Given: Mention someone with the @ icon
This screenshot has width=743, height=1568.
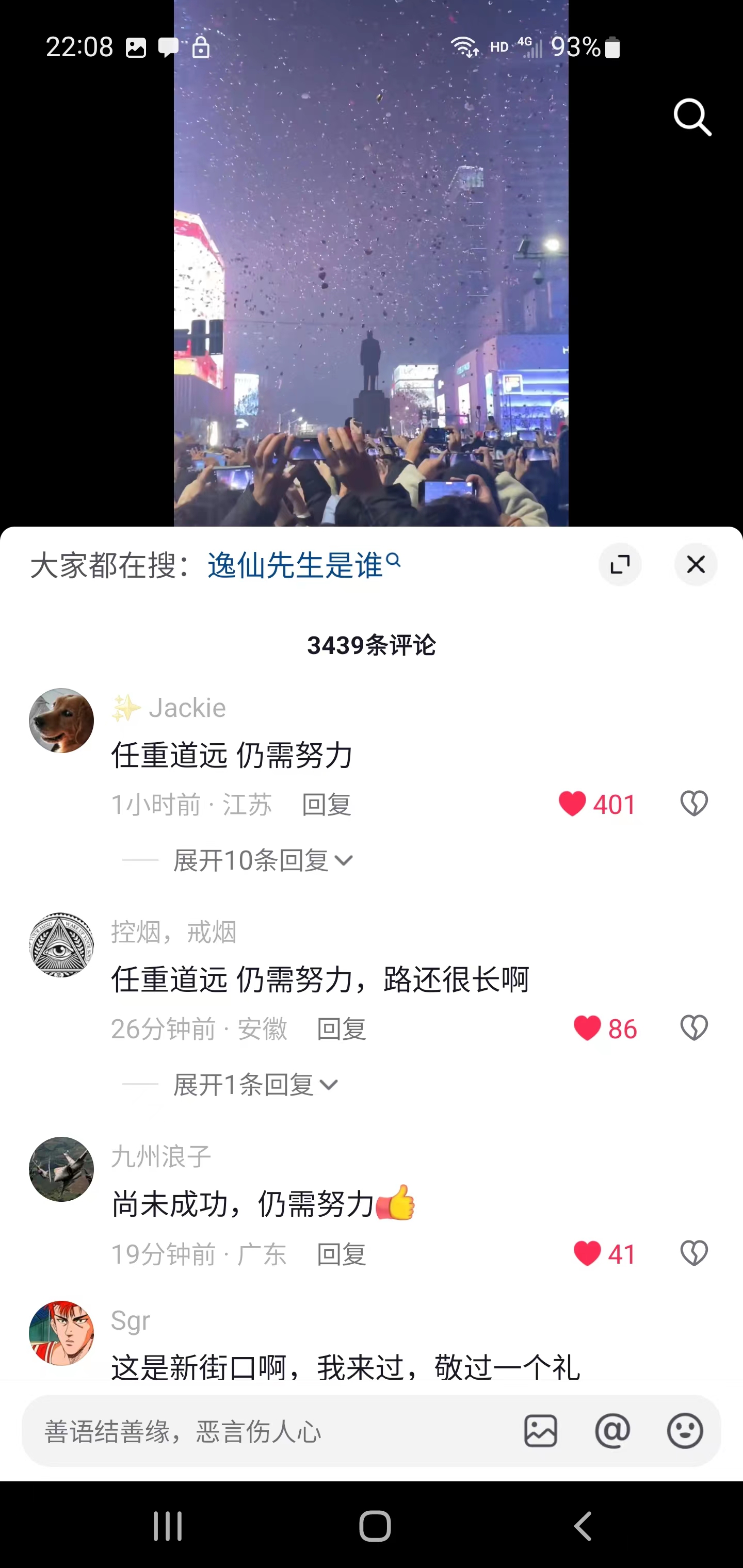Looking at the screenshot, I should (x=612, y=1431).
